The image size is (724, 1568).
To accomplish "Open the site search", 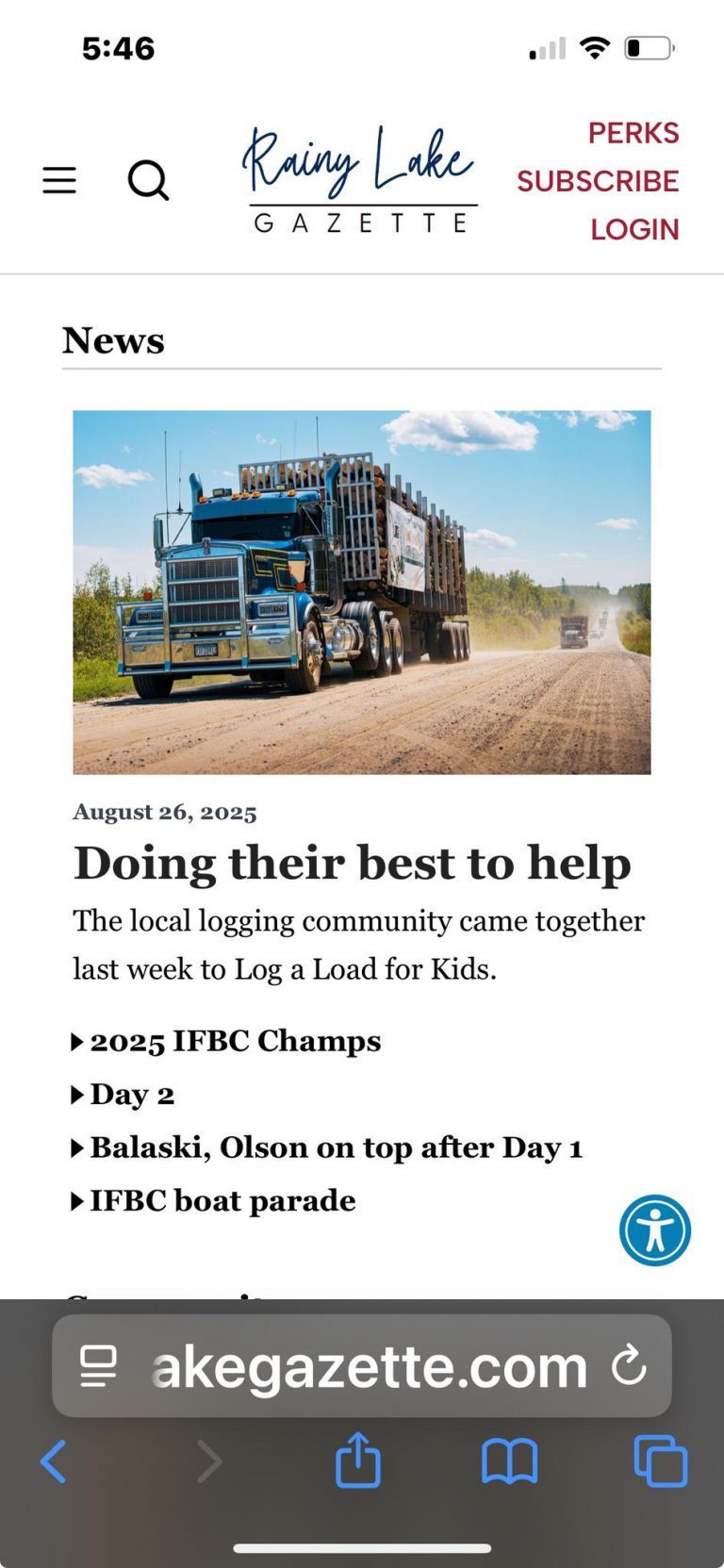I will click(x=148, y=179).
